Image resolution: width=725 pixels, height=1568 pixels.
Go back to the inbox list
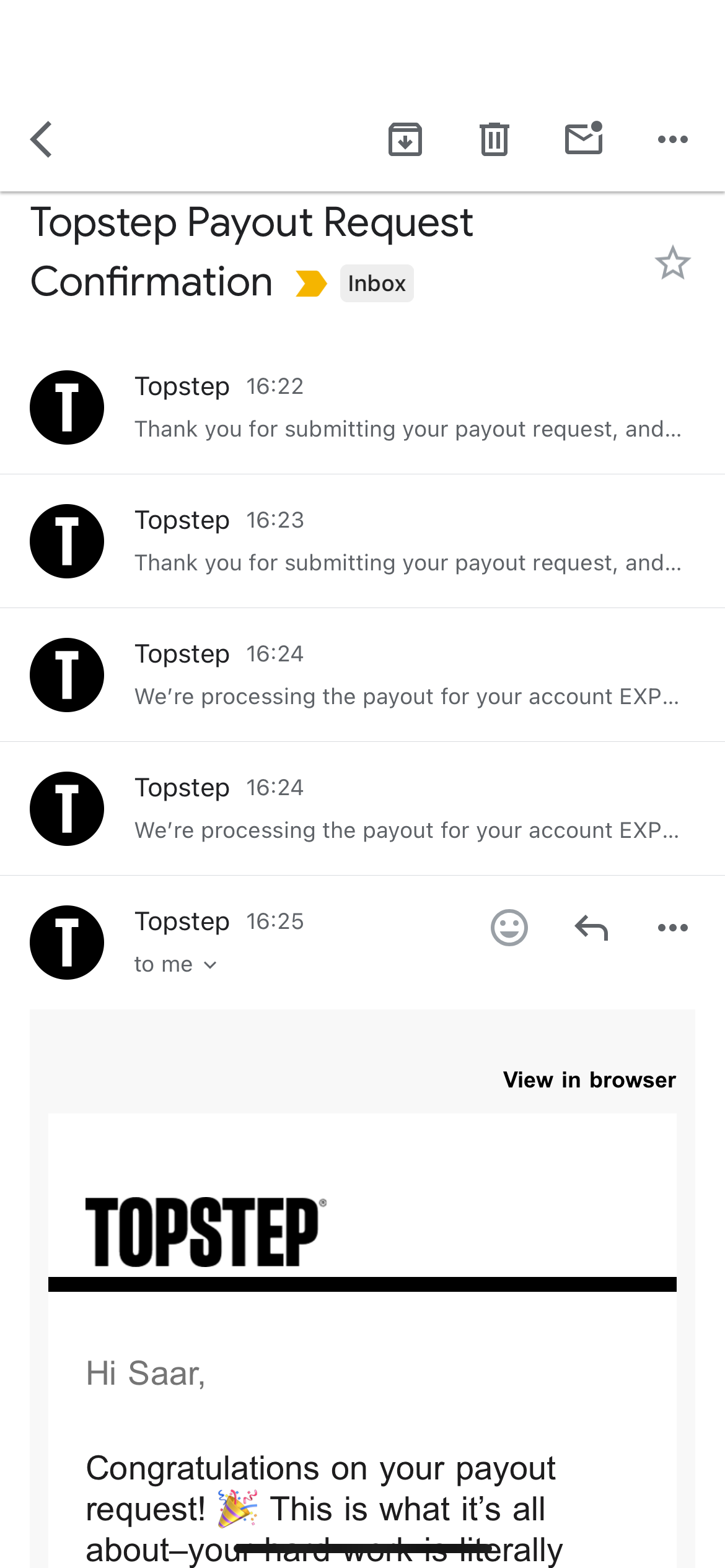point(42,139)
